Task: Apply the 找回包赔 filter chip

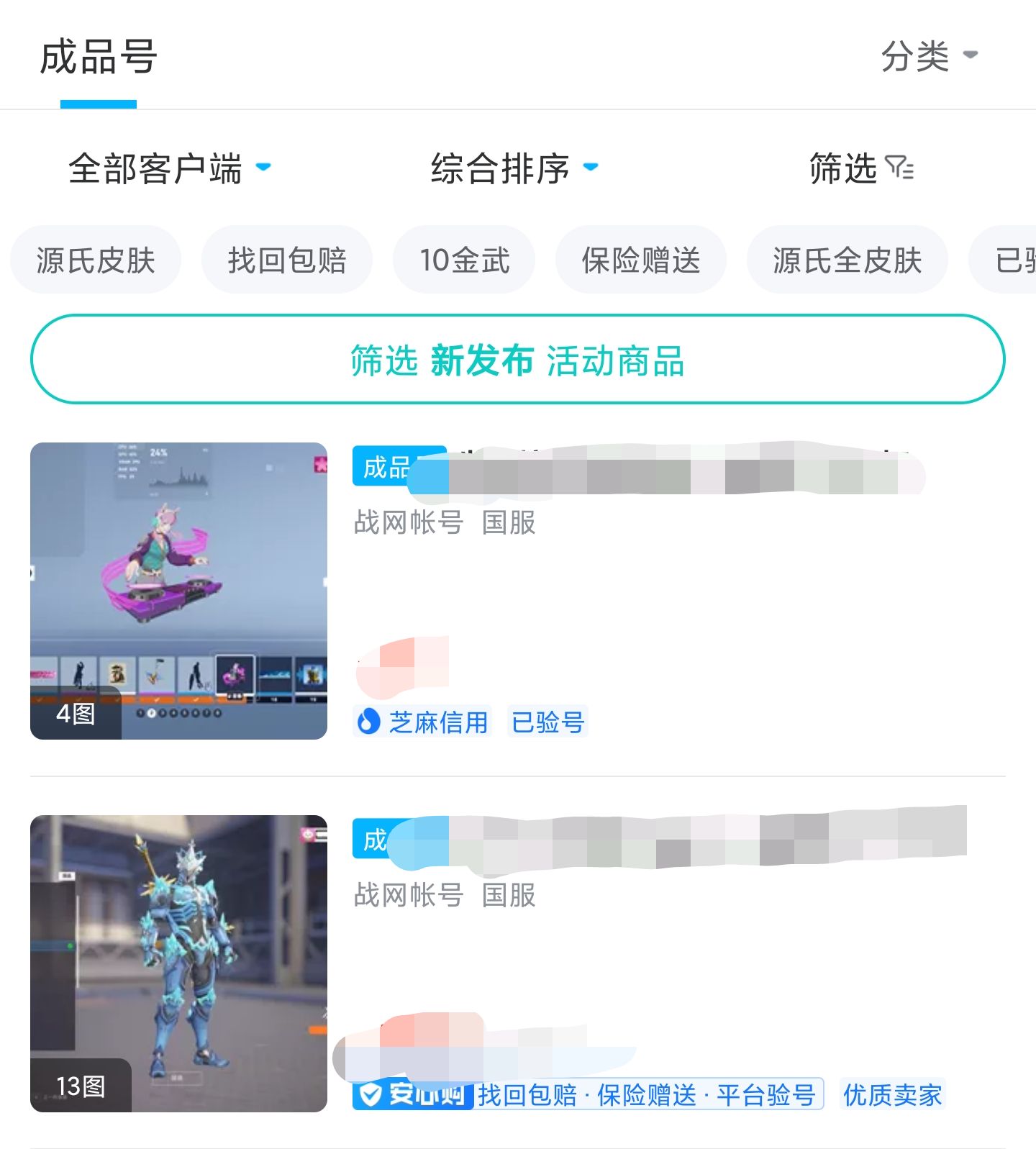Action: click(287, 260)
